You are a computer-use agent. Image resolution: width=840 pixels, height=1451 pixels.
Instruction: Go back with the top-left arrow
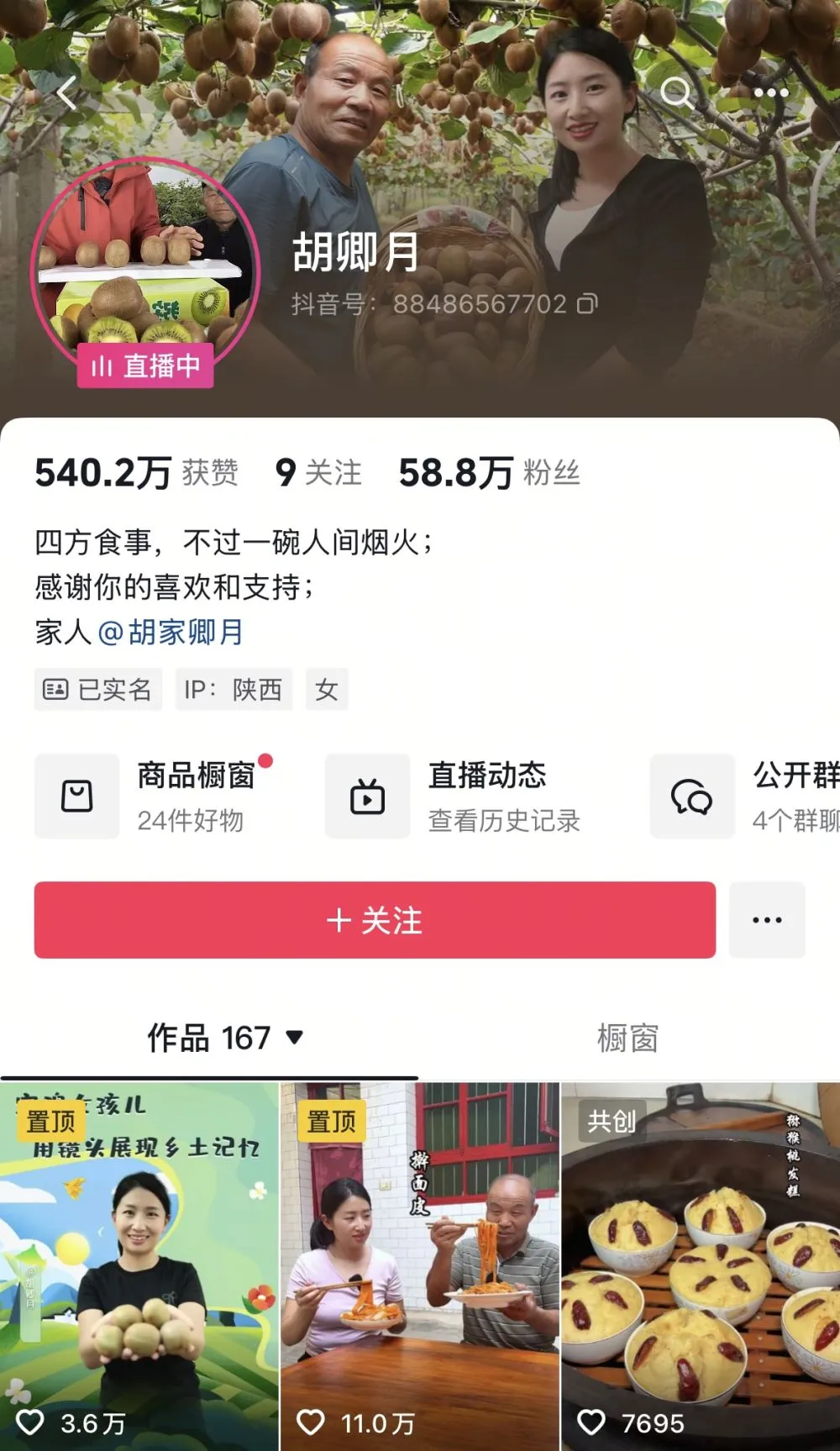(67, 92)
